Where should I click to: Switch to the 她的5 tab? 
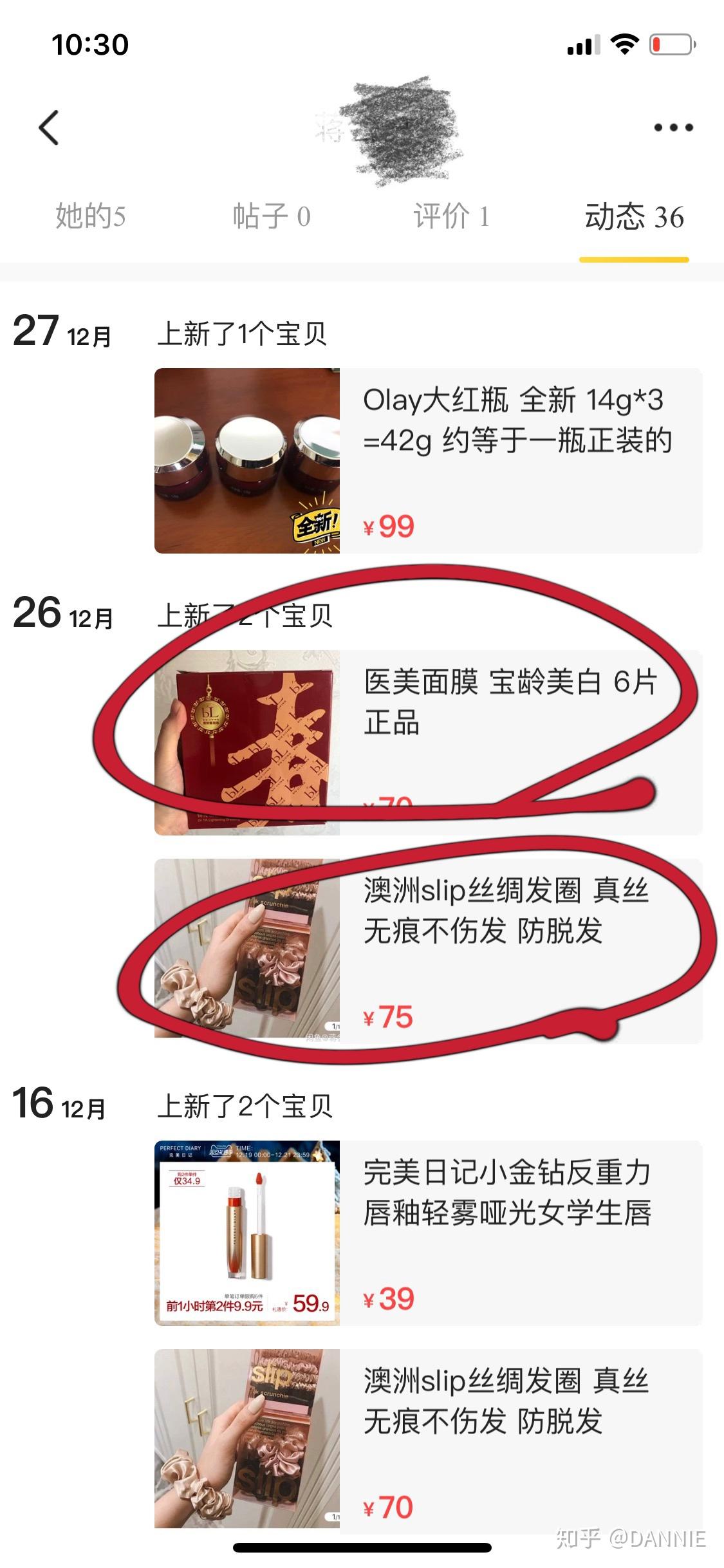coord(90,216)
